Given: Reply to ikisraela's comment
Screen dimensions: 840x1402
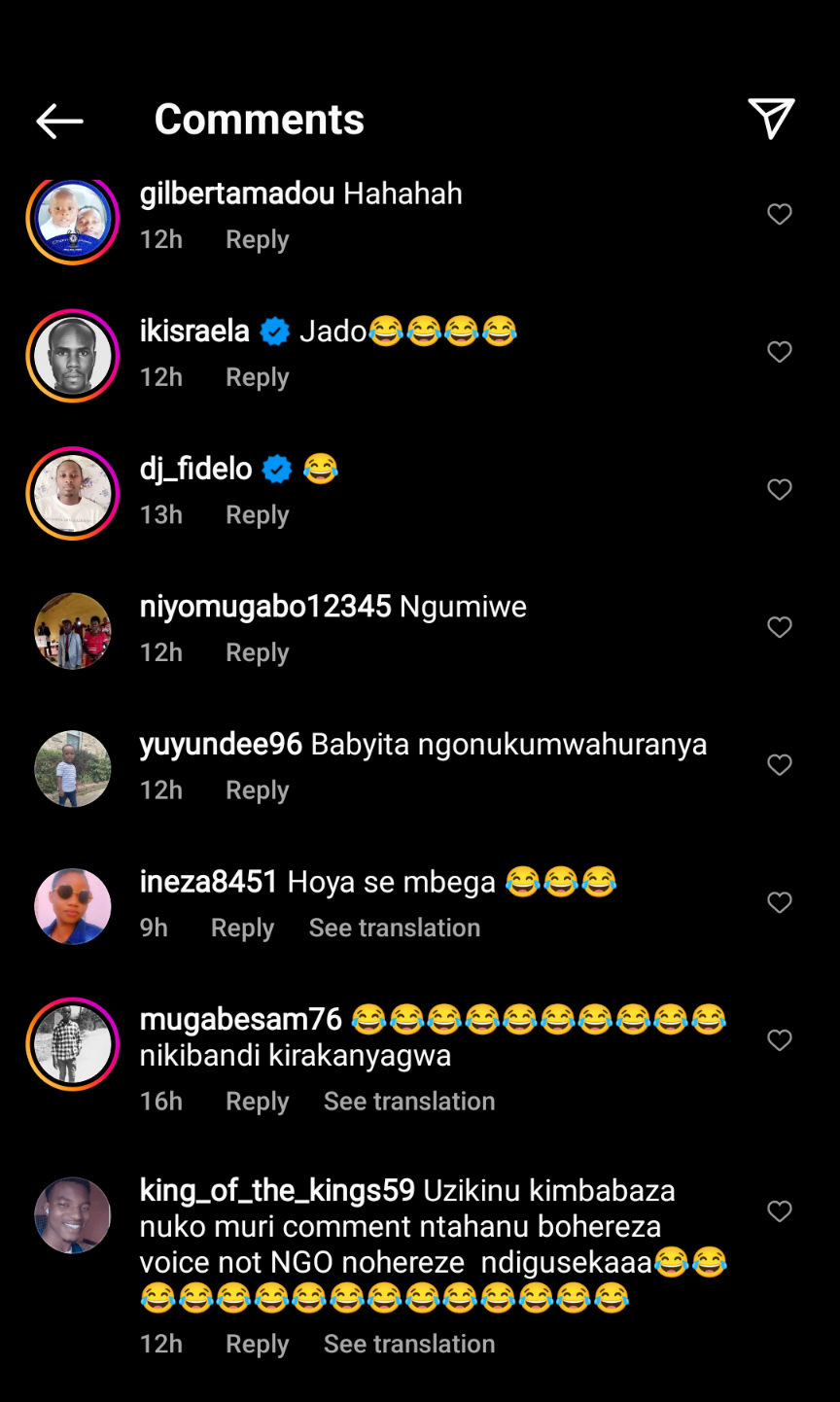Looking at the screenshot, I should coord(257,377).
